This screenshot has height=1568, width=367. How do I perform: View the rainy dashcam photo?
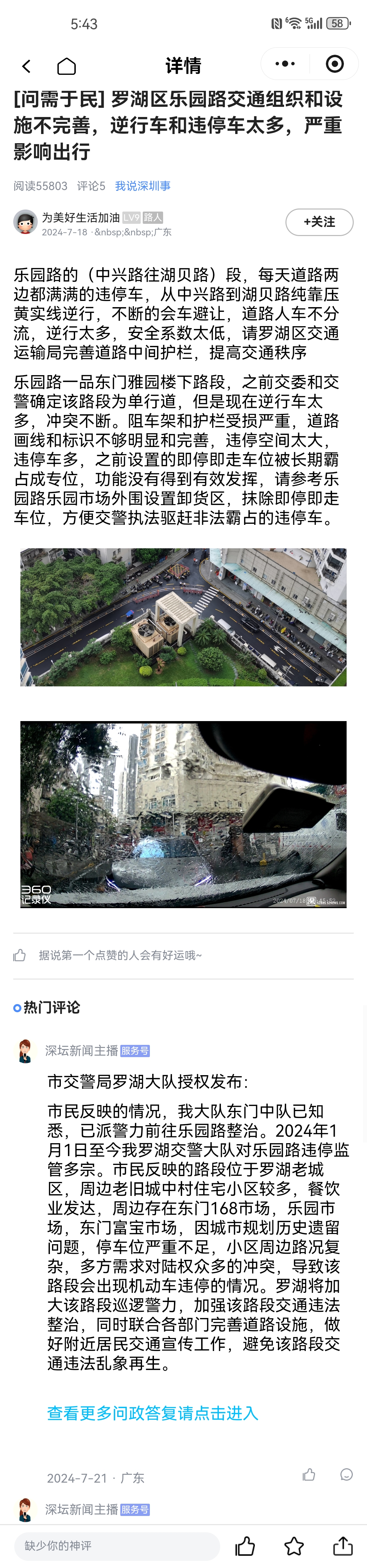coord(183,814)
